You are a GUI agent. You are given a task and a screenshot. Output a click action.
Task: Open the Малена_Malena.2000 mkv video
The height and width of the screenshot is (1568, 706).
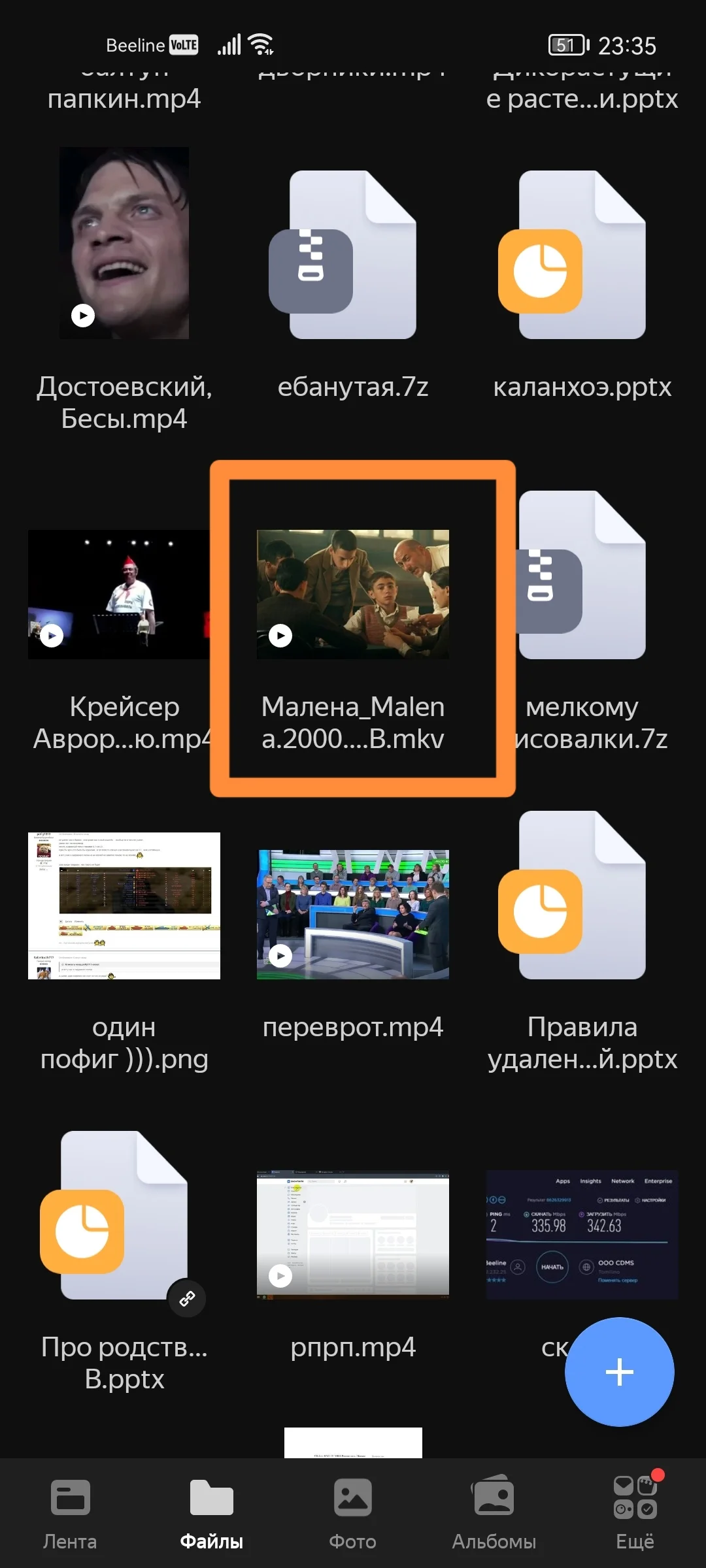click(353, 595)
